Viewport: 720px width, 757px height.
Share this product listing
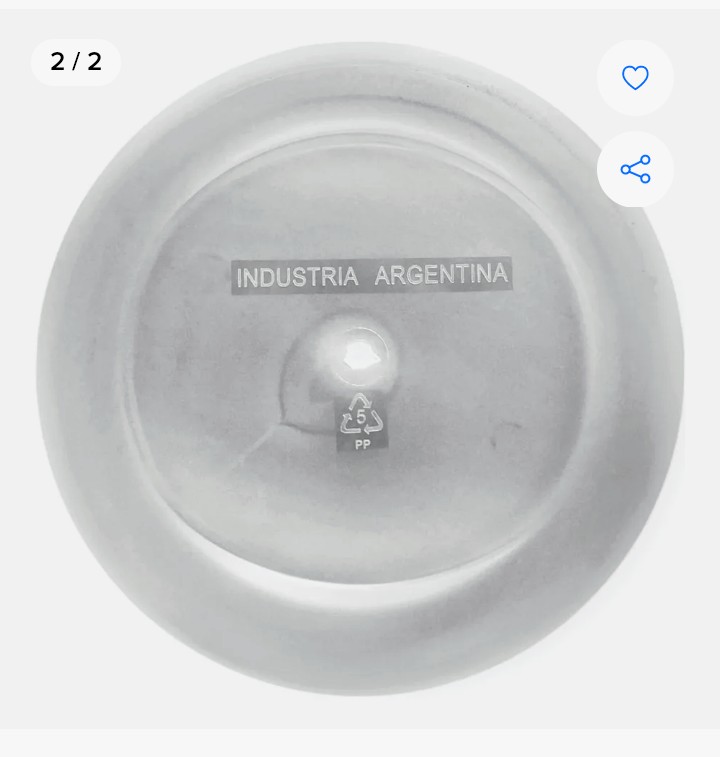click(x=635, y=169)
